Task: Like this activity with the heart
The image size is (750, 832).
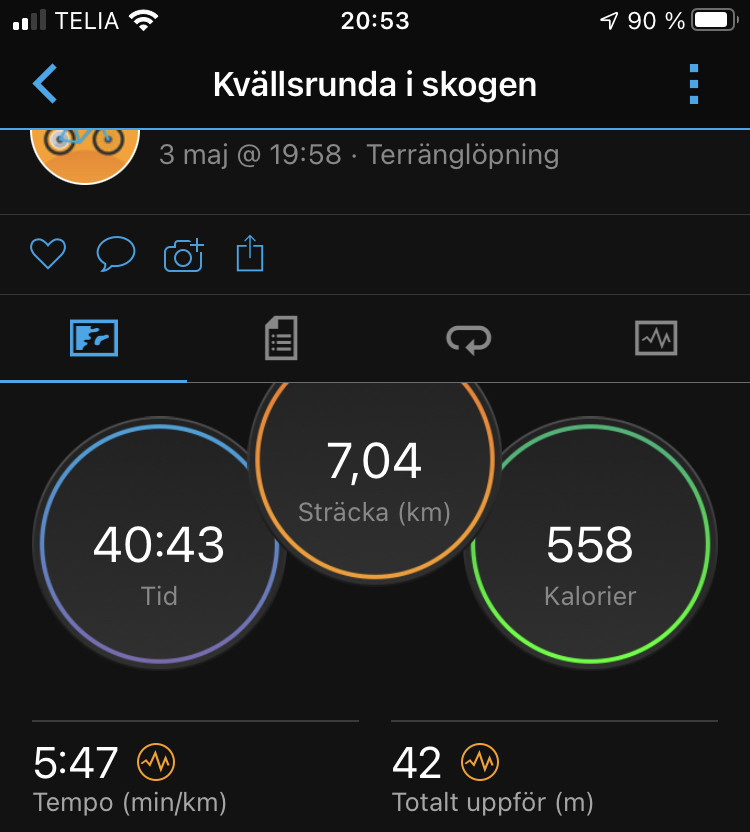Action: [x=47, y=254]
